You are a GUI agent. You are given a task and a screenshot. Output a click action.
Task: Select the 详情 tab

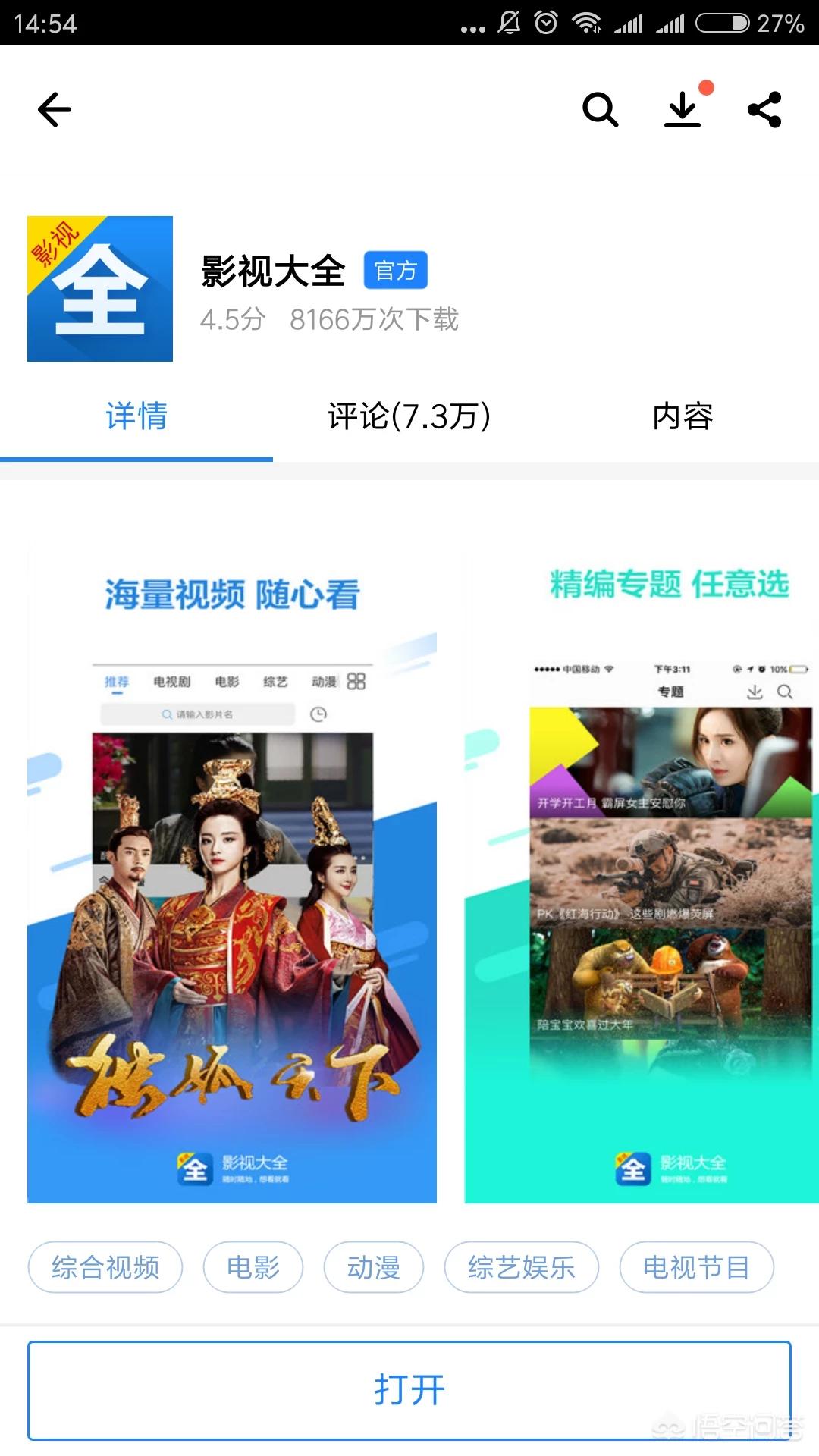pos(136,416)
